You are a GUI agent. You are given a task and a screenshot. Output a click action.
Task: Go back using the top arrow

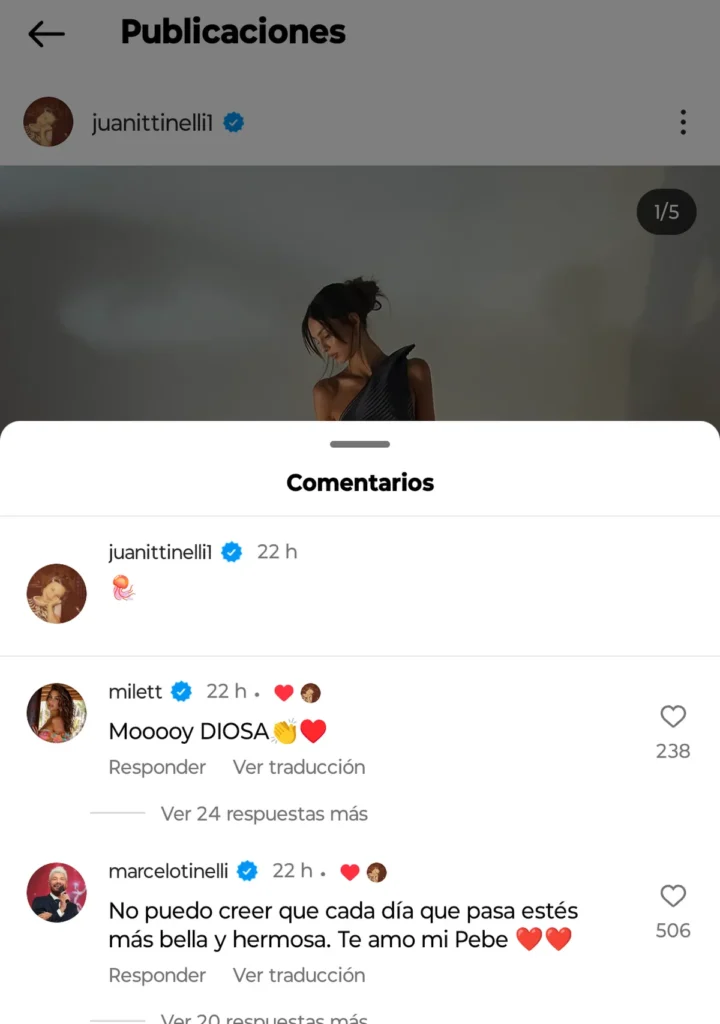[x=46, y=34]
